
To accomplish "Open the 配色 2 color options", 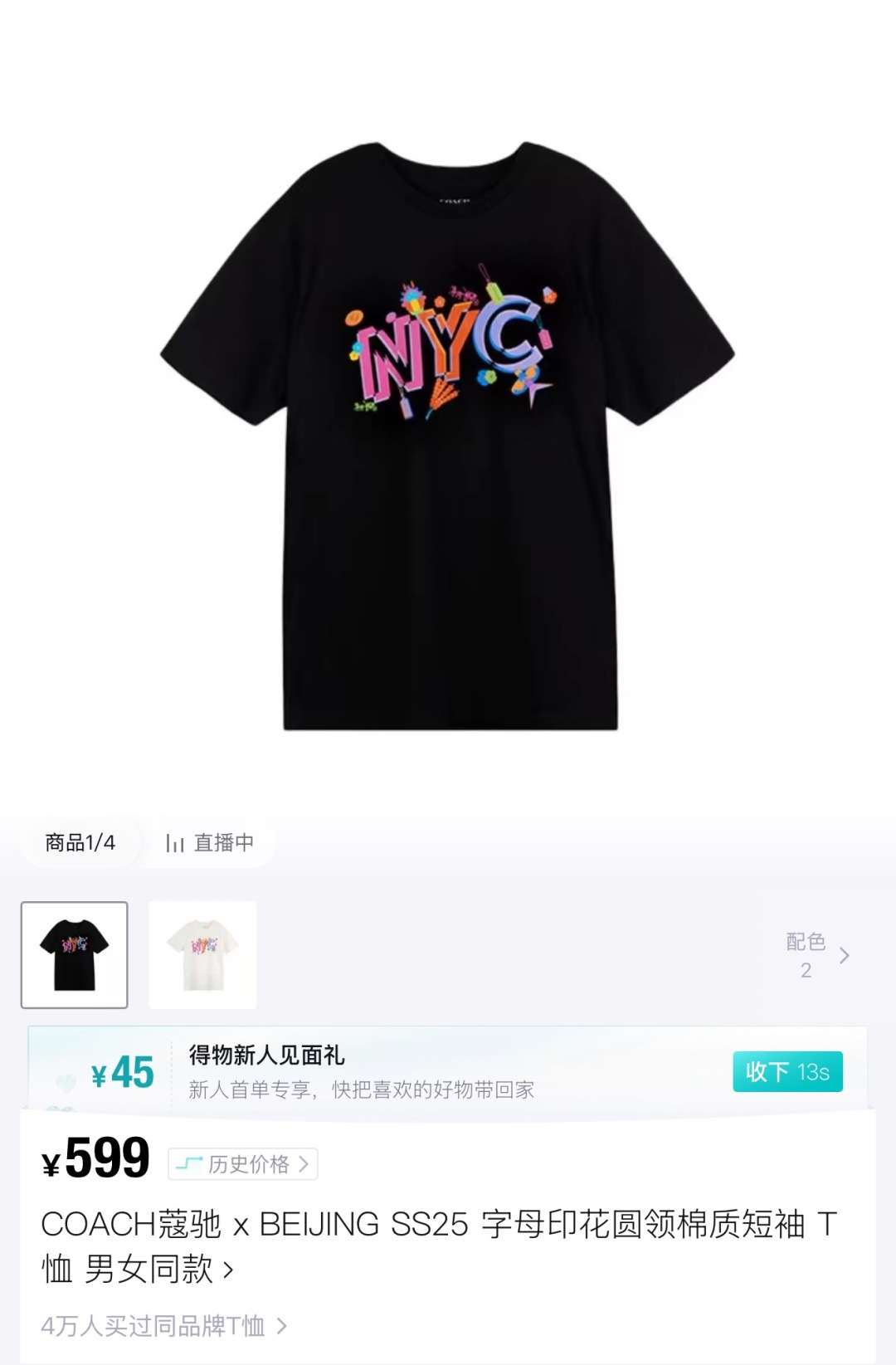I will [x=817, y=955].
